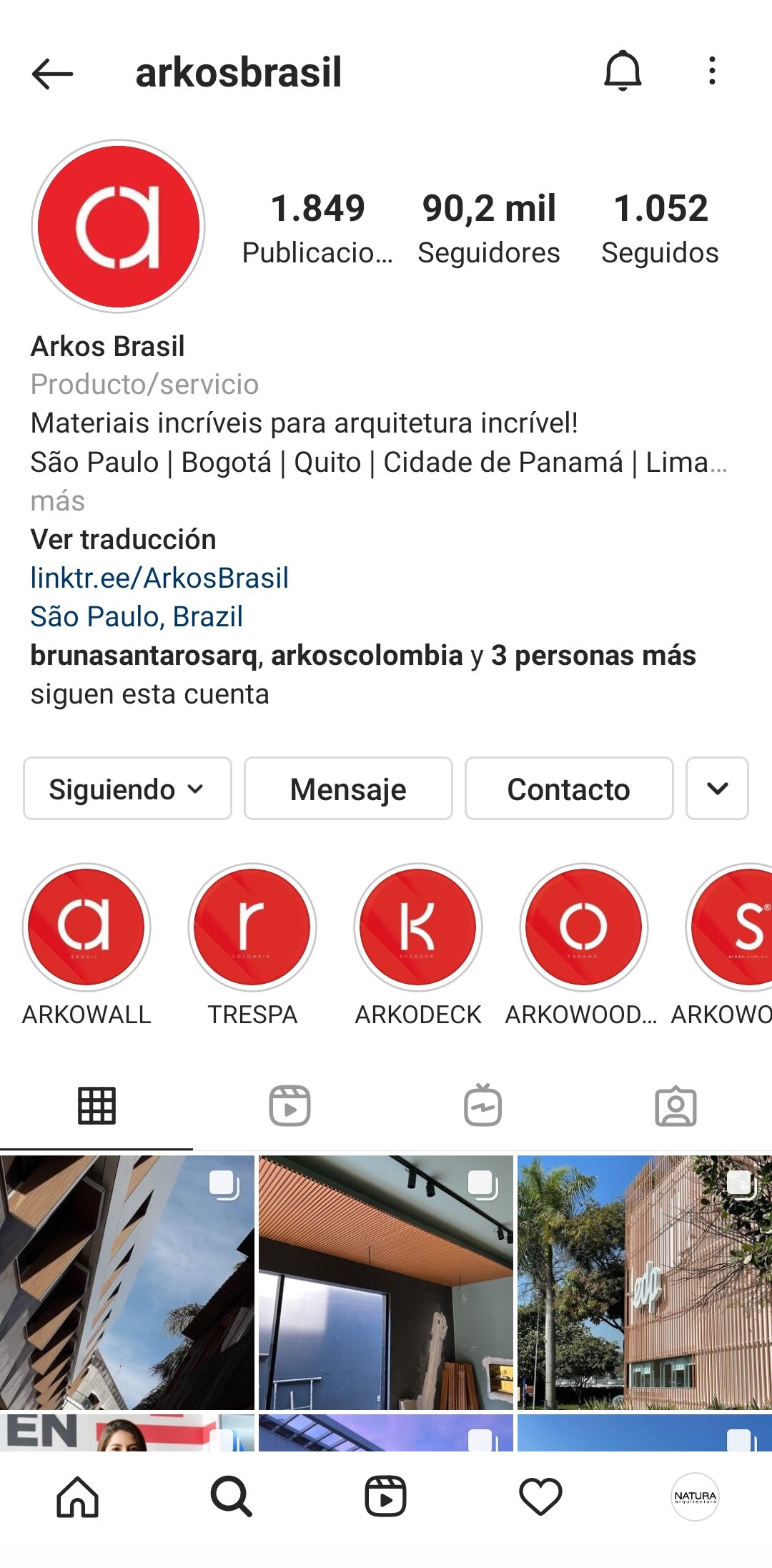Switch to the tagged photos tab

coord(675,1105)
